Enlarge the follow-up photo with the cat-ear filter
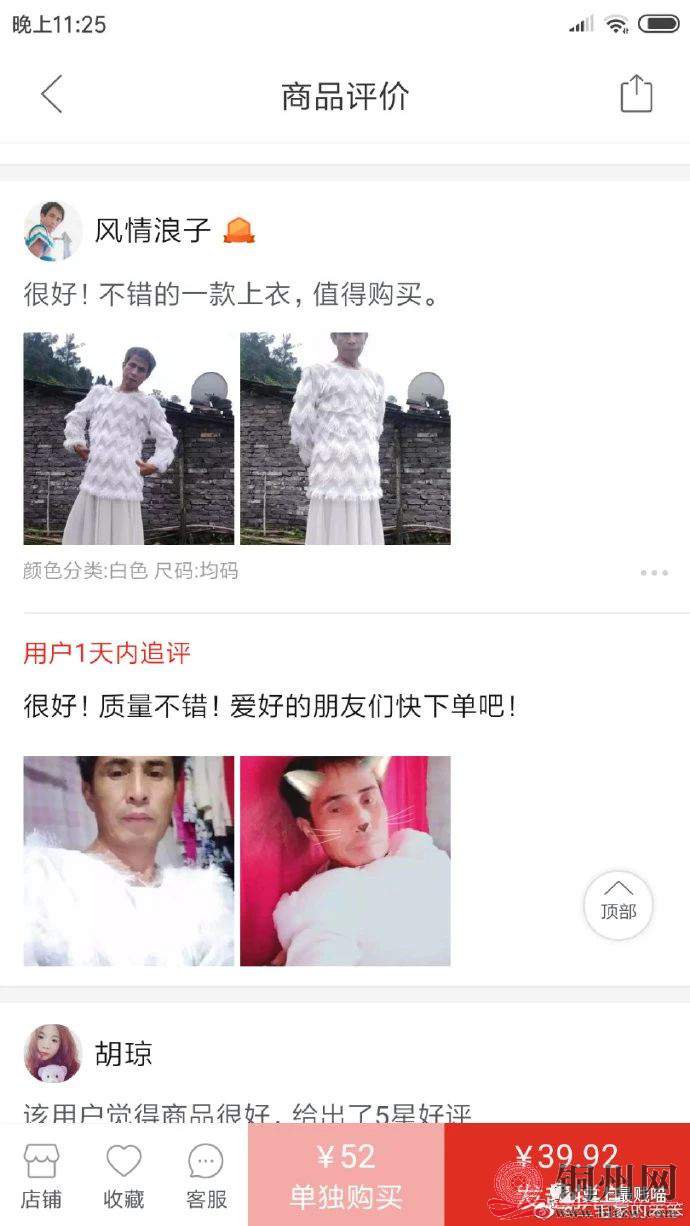690x1226 pixels. click(345, 861)
